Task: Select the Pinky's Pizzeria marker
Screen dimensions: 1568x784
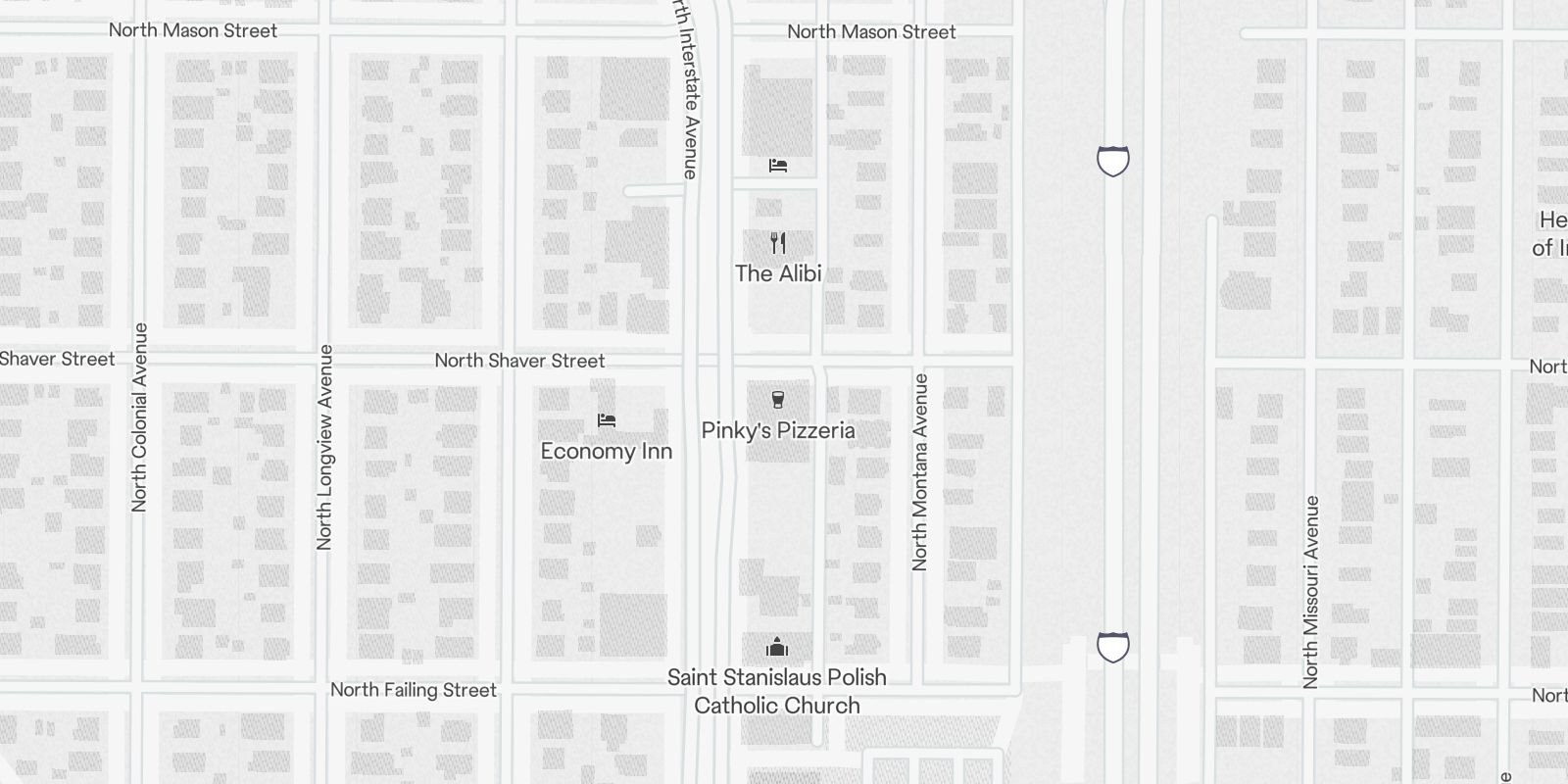Action: pyautogui.click(x=778, y=400)
